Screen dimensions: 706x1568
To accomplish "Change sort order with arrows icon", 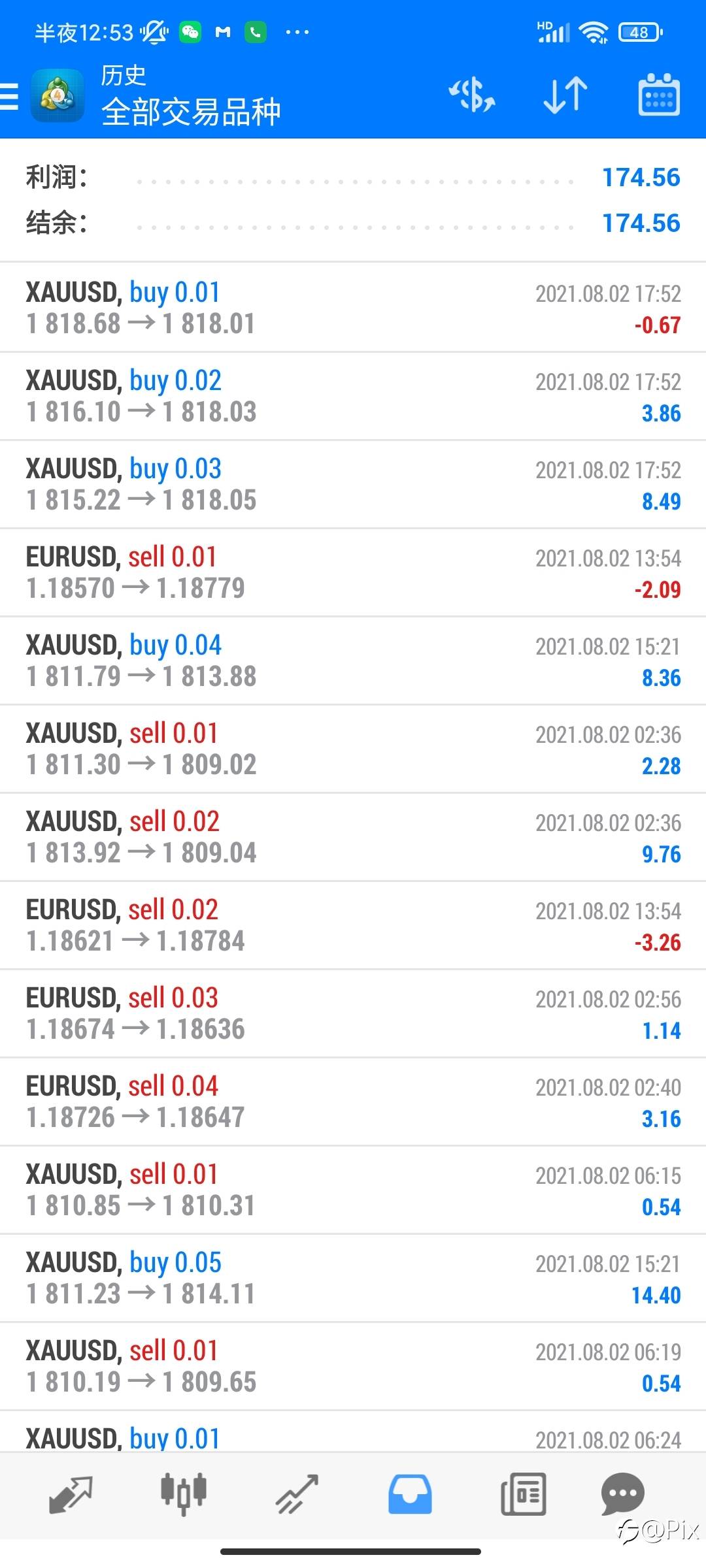I will (x=565, y=95).
